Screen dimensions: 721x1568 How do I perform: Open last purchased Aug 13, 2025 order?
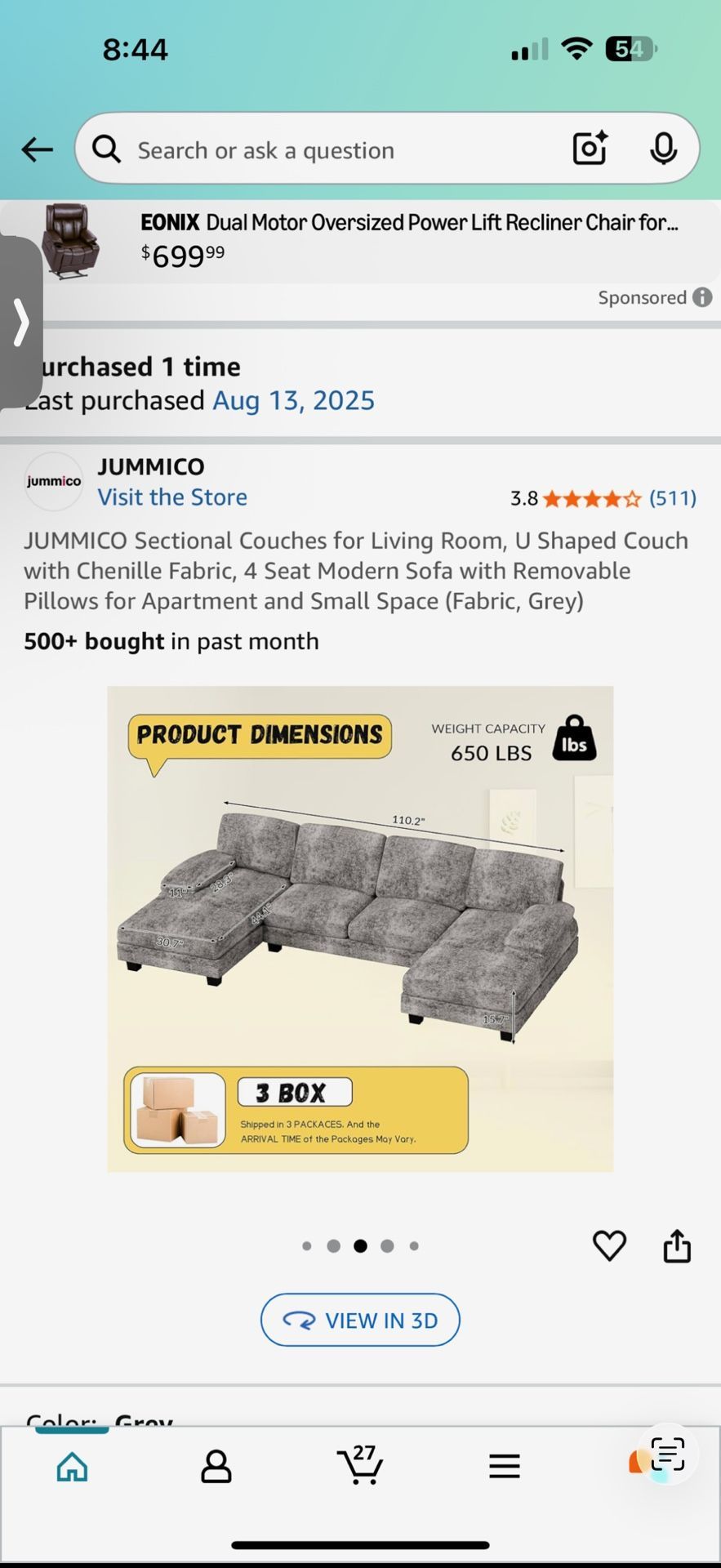(293, 400)
